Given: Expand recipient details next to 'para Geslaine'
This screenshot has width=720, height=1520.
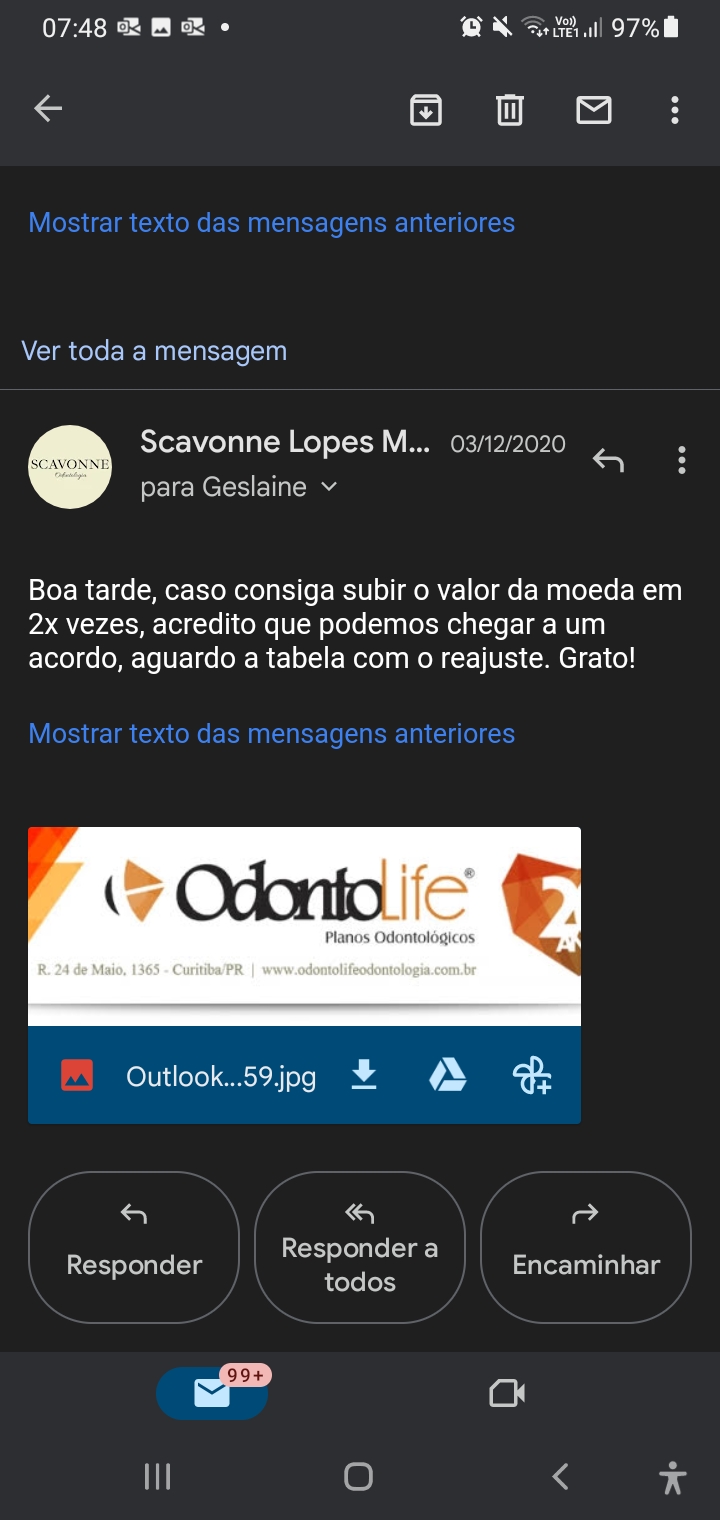Looking at the screenshot, I should (328, 487).
